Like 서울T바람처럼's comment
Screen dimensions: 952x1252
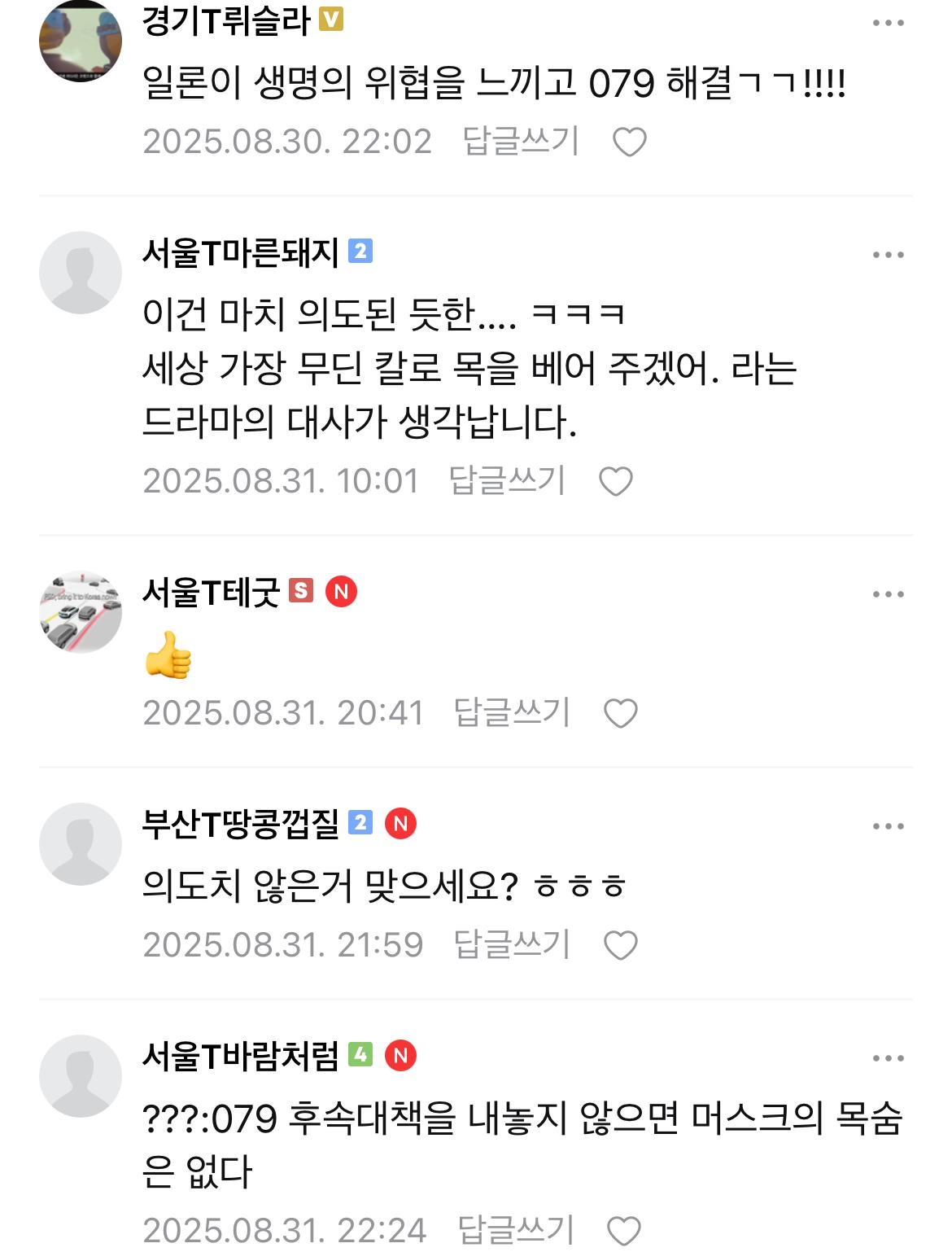point(624,1231)
